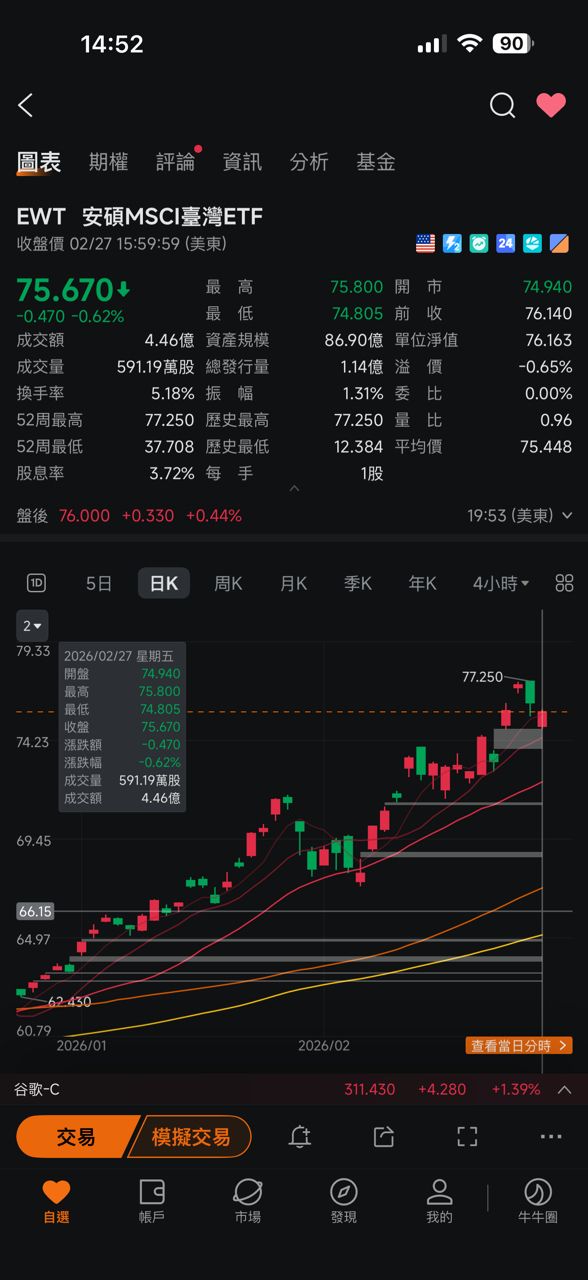Select the 5日 chart period
The image size is (588, 1280).
99,583
